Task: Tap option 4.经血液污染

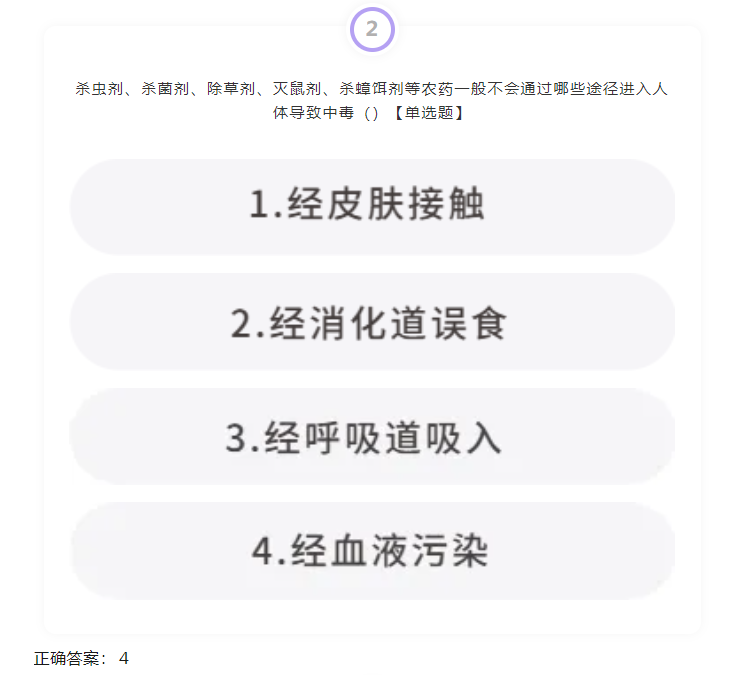Action: pyautogui.click(x=372, y=551)
